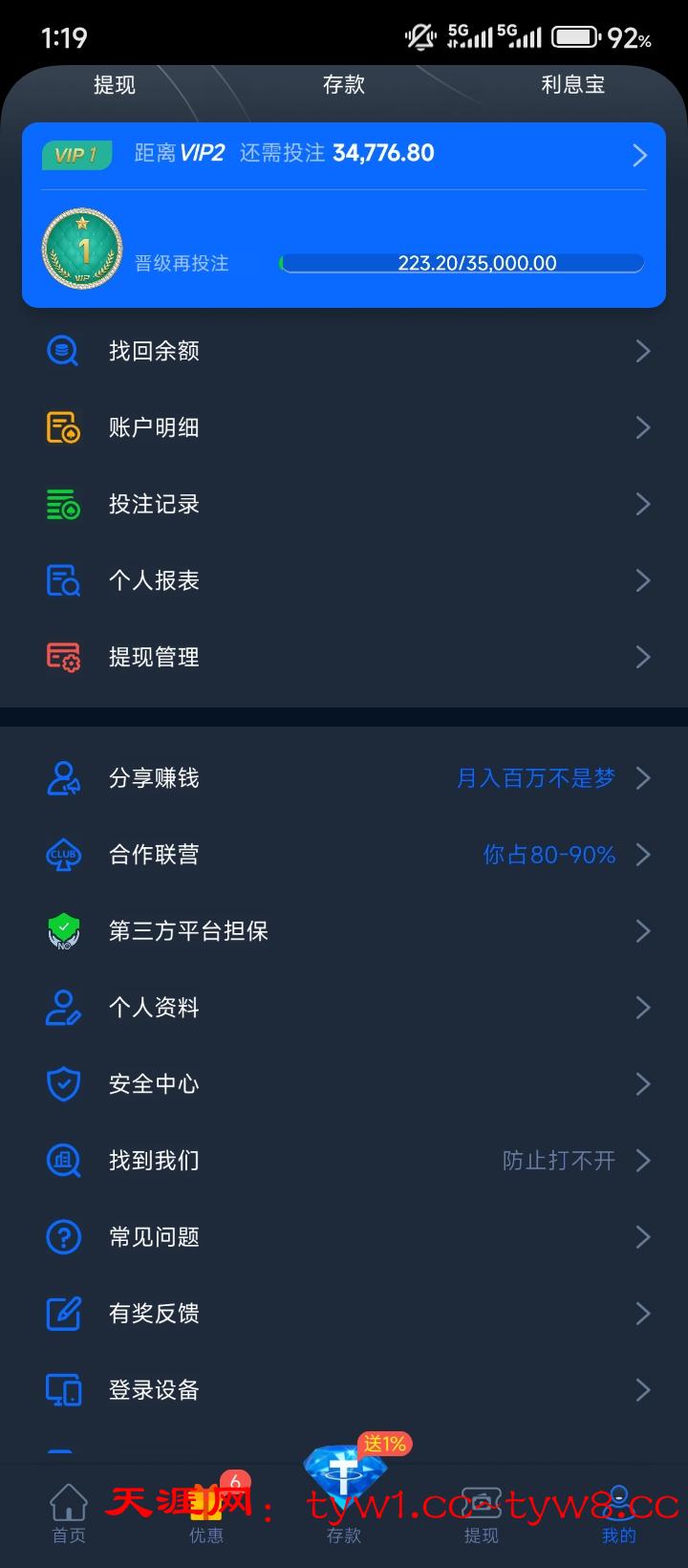Open 投注记录
This screenshot has height=1568, width=688.
pyautogui.click(x=344, y=504)
